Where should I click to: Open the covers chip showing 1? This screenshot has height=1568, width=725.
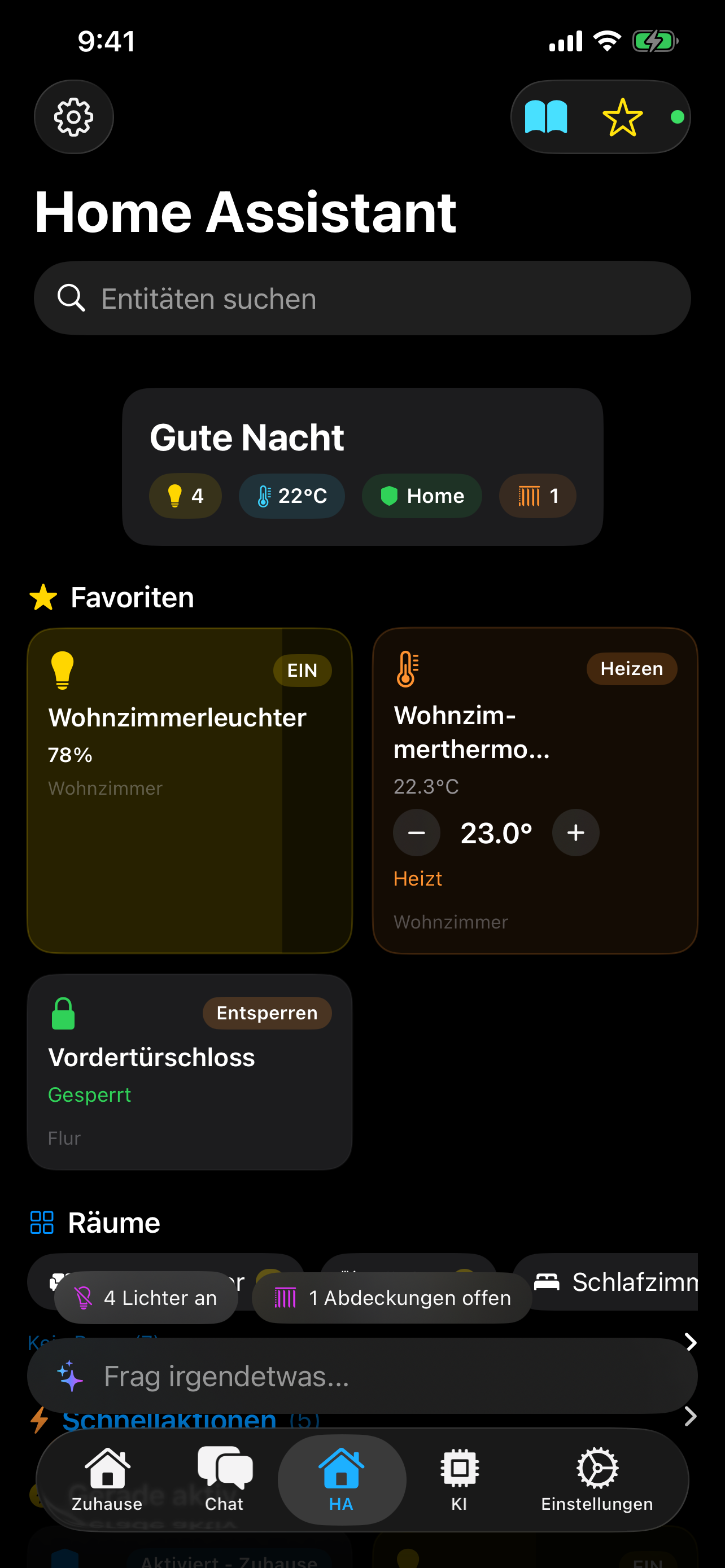[537, 496]
